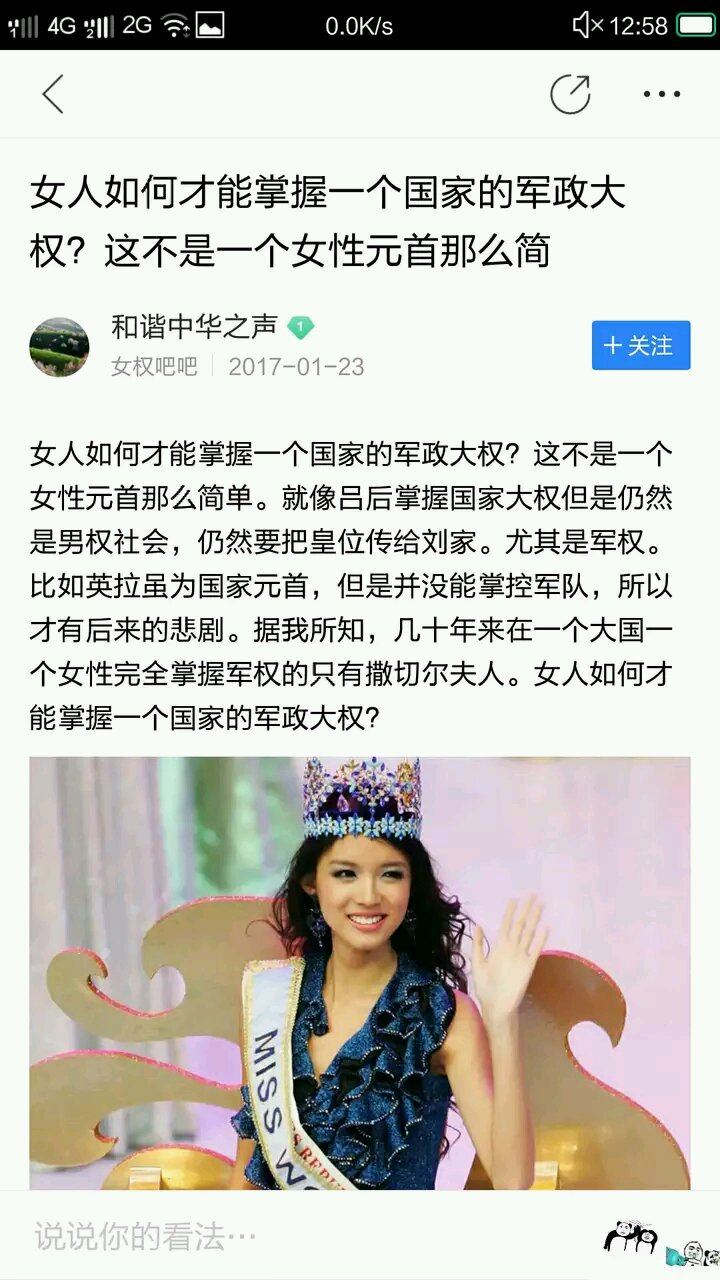Go back using the top-left arrow

point(53,95)
